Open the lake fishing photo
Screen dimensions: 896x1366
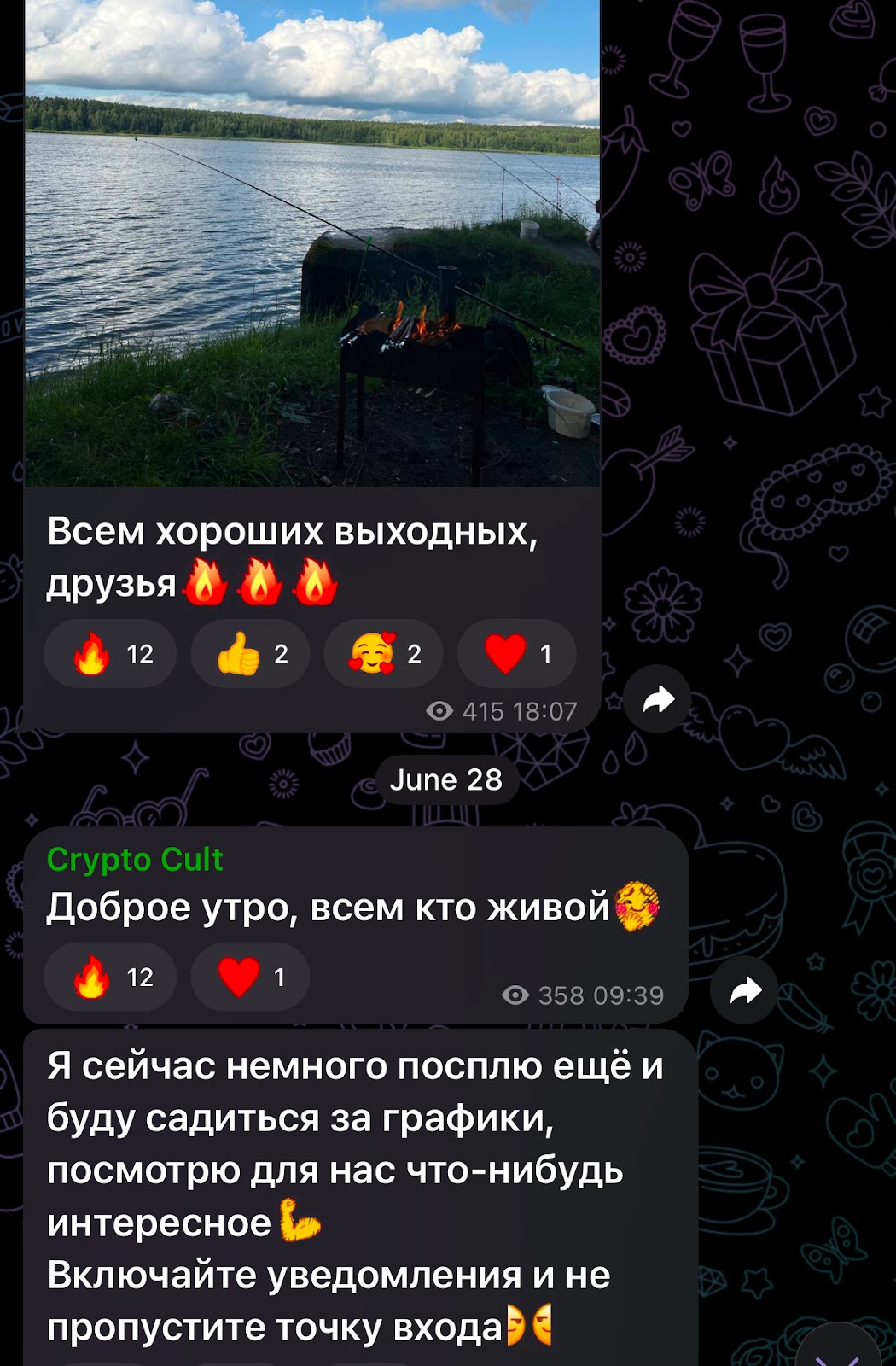312,243
